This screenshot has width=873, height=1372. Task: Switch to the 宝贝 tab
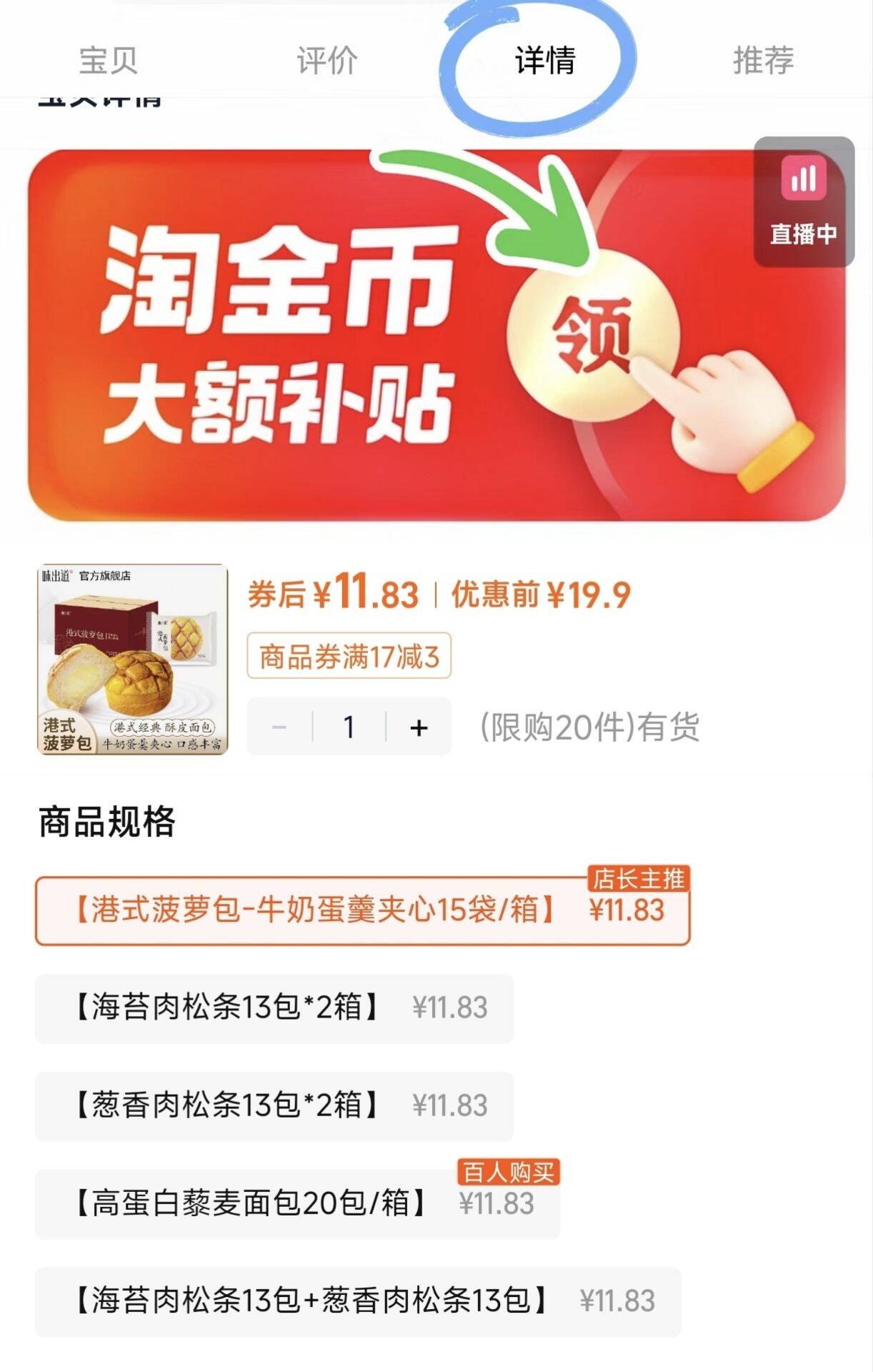click(108, 61)
